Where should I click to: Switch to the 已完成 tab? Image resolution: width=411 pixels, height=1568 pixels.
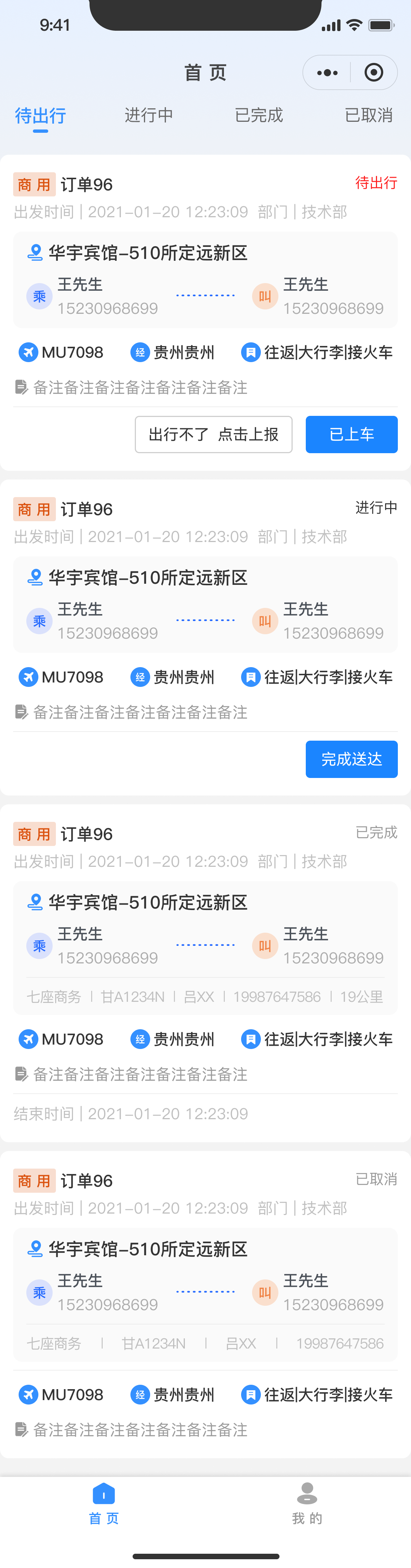259,115
